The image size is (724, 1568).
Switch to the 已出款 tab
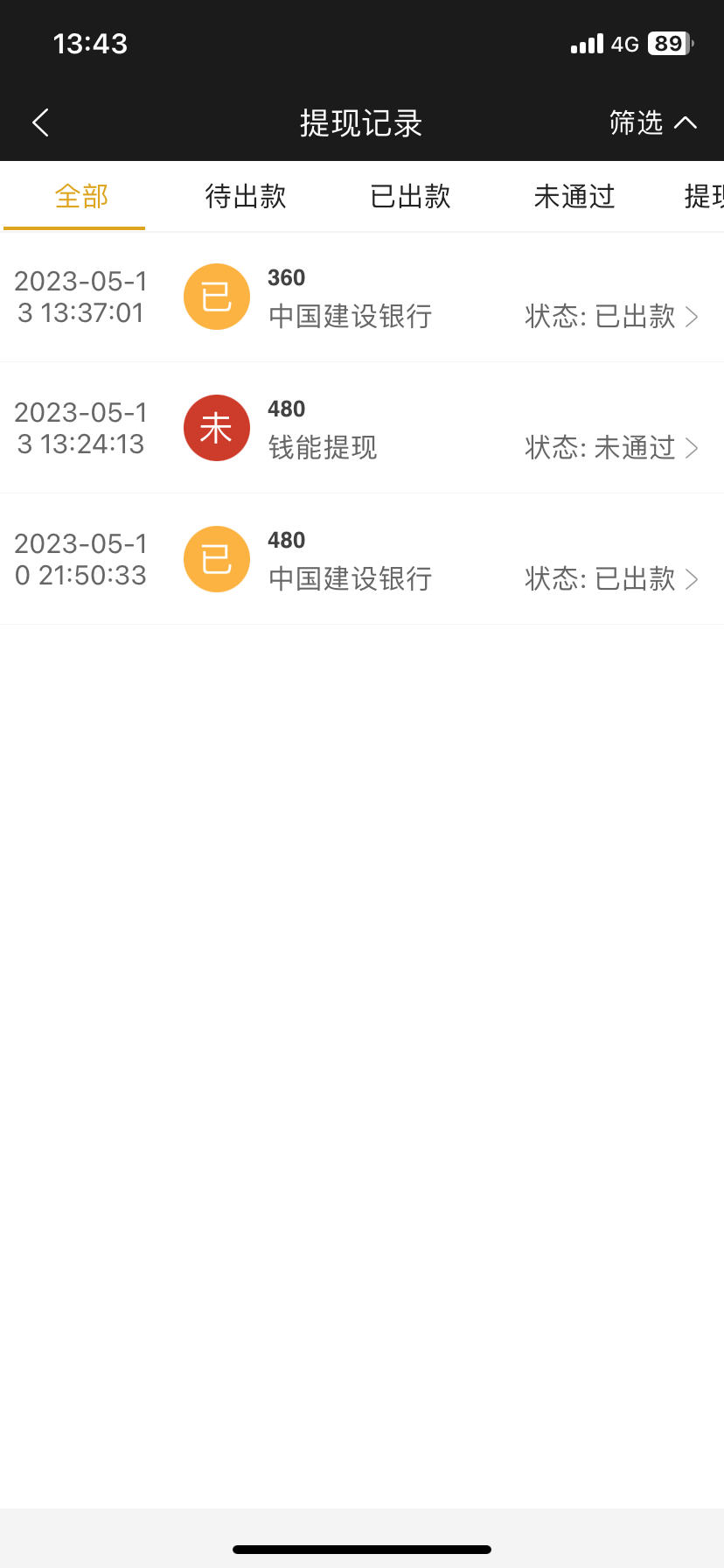409,198
